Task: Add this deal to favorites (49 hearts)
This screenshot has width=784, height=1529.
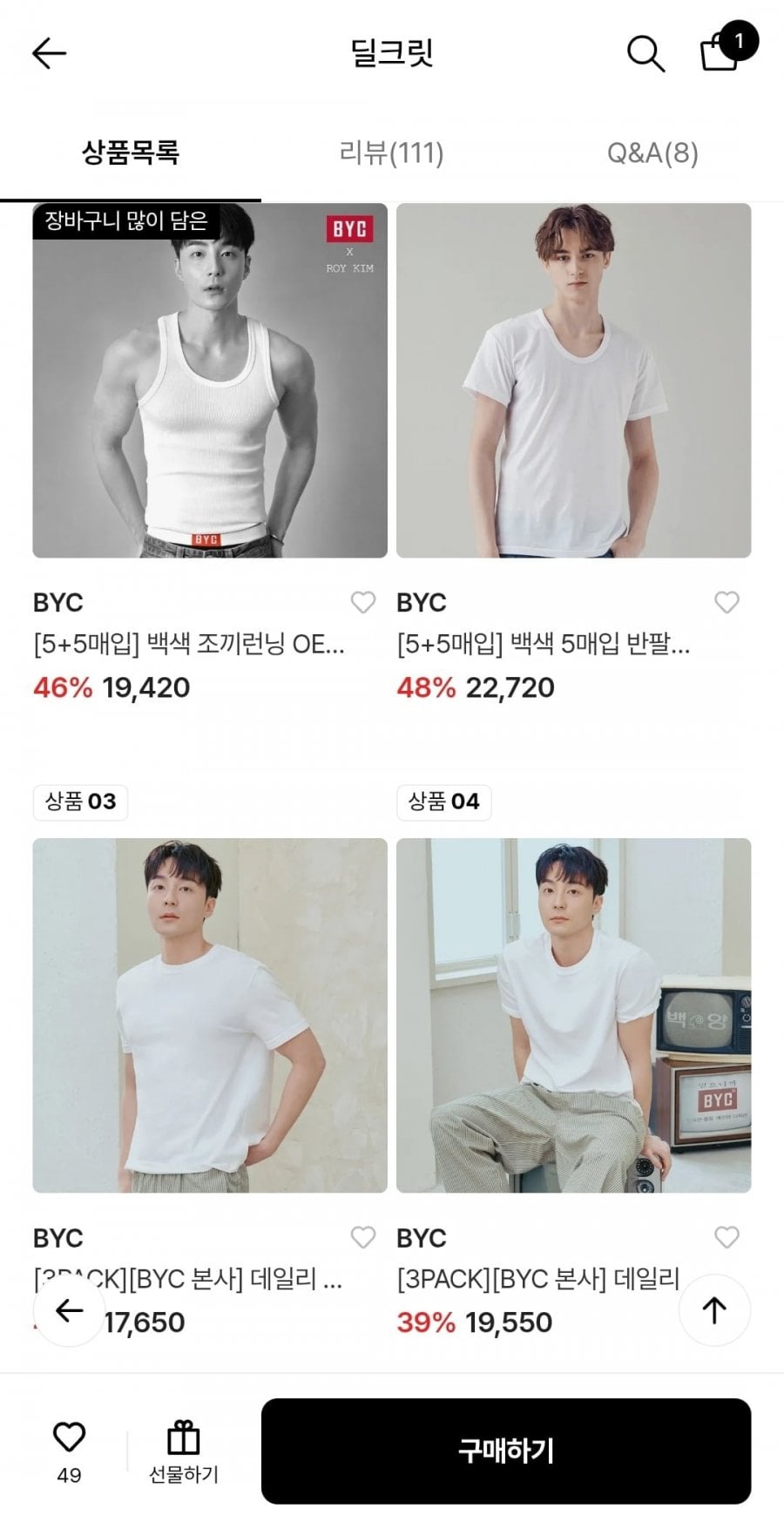Action: 69,1450
